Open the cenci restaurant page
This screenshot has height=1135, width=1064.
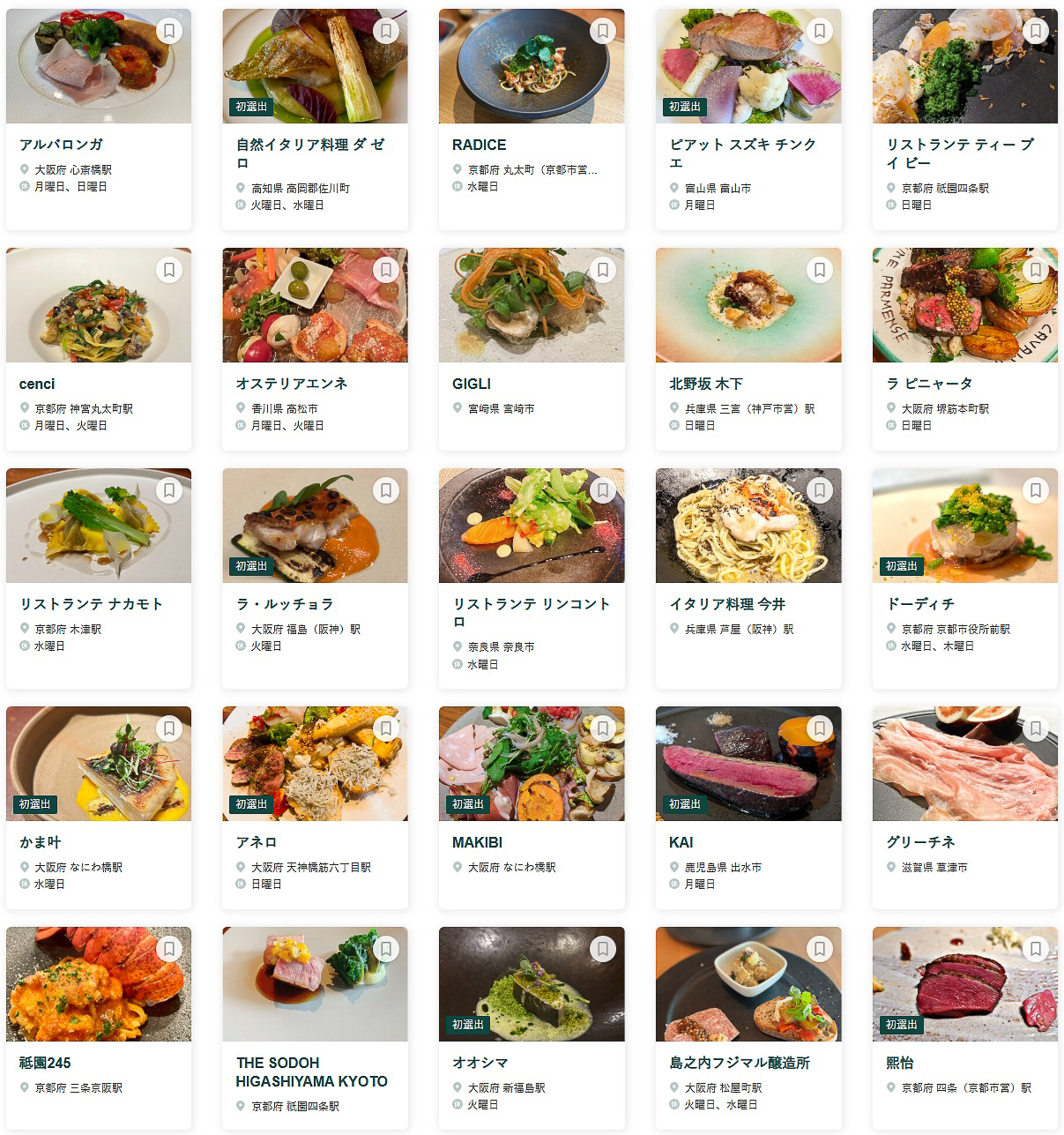[x=37, y=383]
